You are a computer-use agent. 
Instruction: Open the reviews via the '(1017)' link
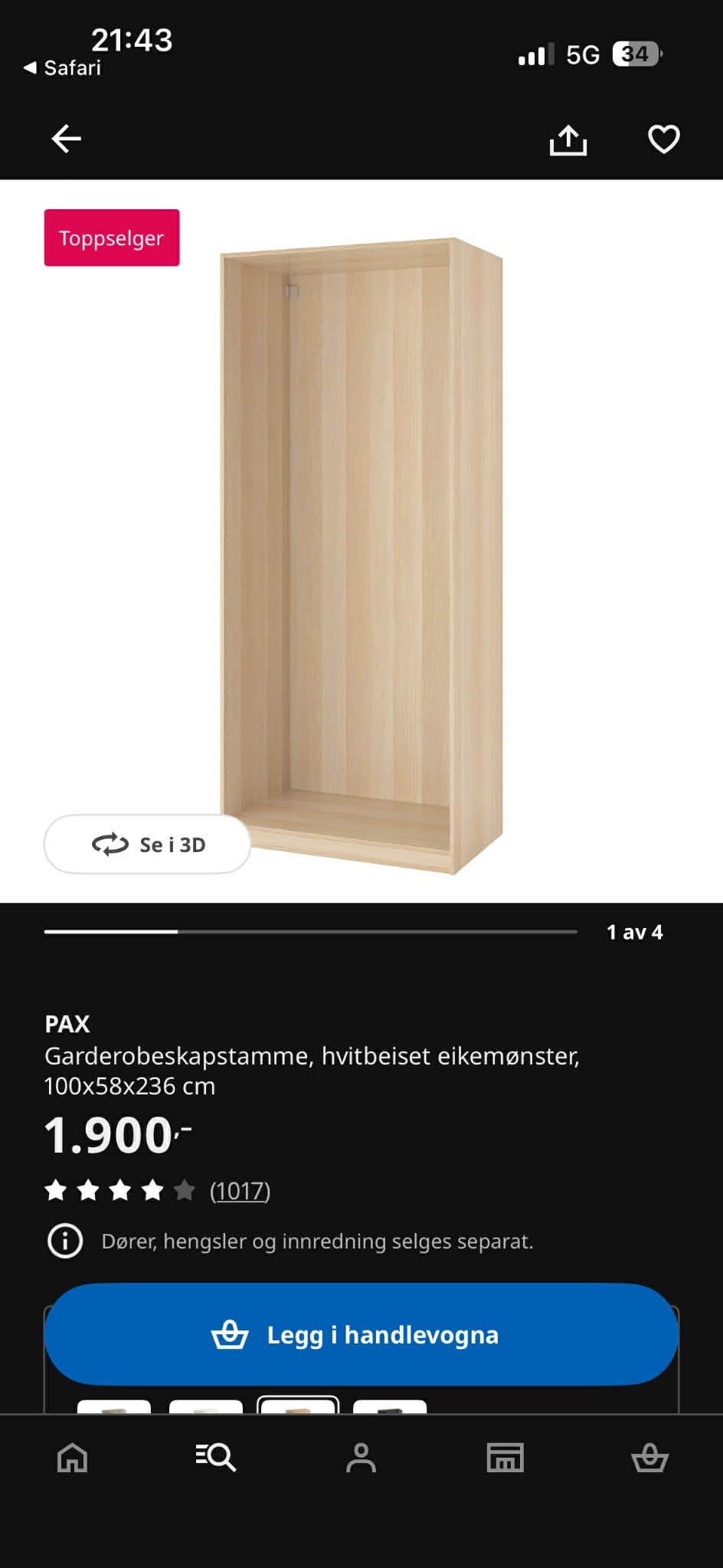[240, 1191]
